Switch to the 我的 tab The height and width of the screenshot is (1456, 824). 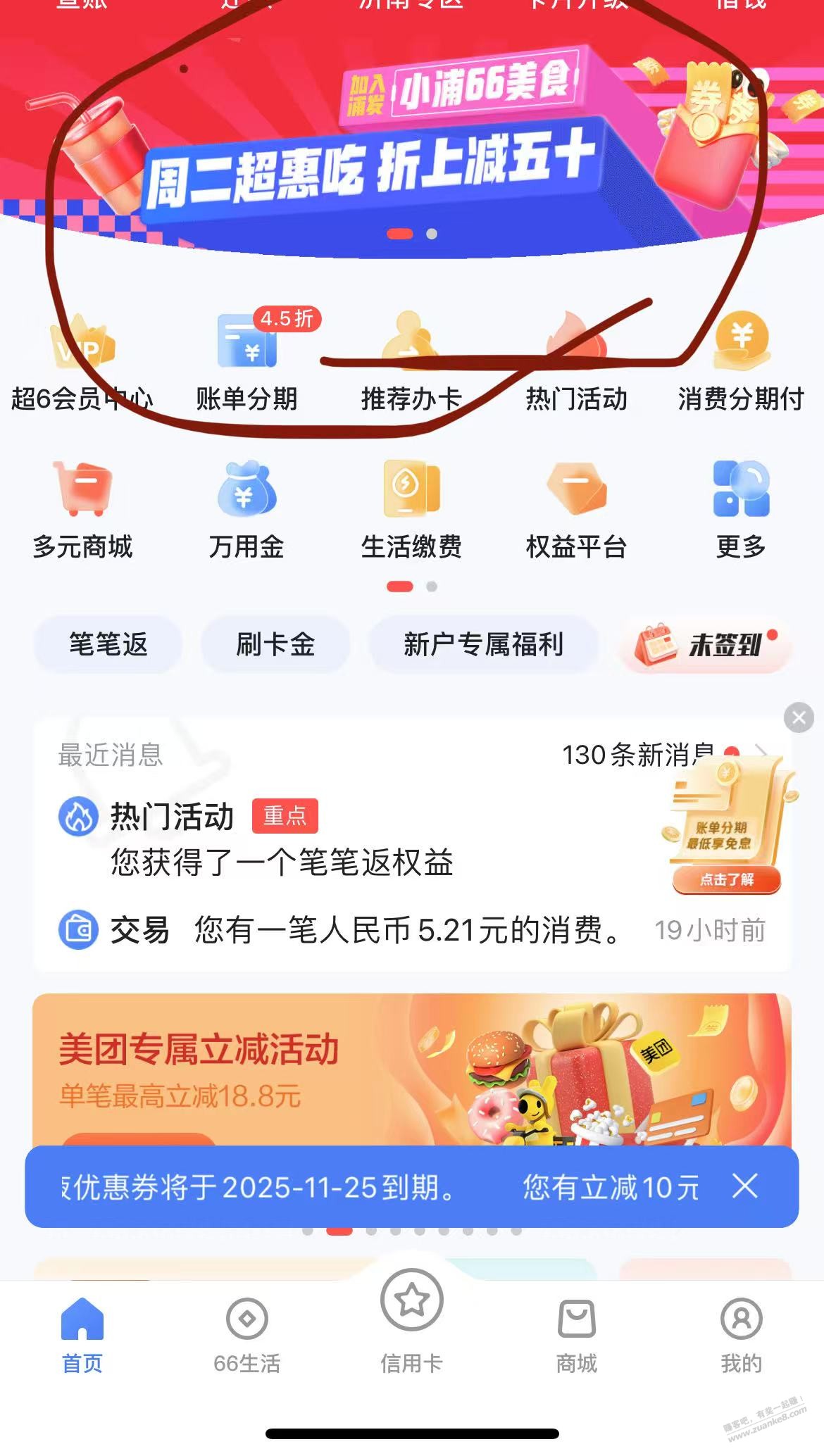741,1334
